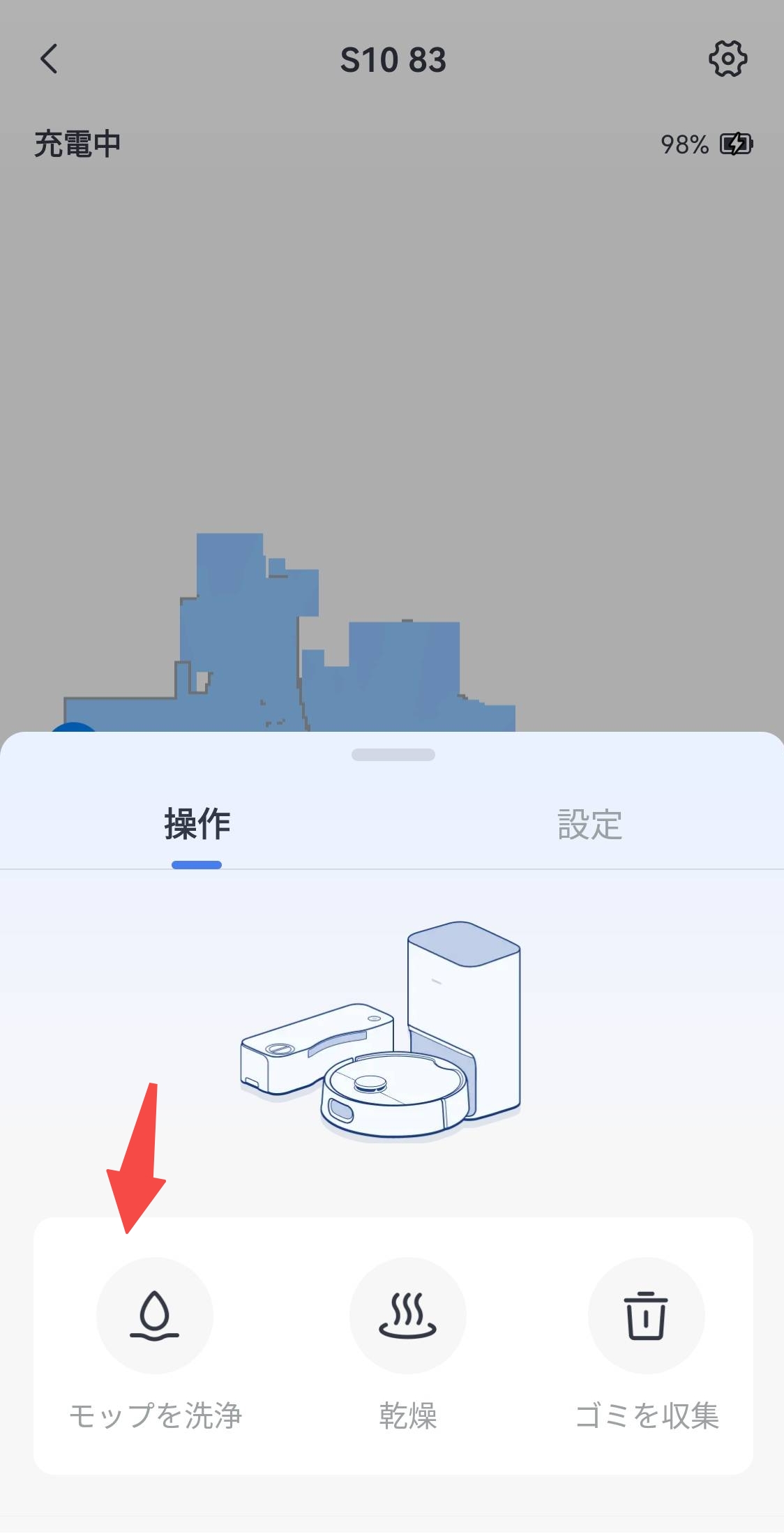784x1534 pixels.
Task: Tap the bottom sheet drag handle
Action: click(393, 755)
